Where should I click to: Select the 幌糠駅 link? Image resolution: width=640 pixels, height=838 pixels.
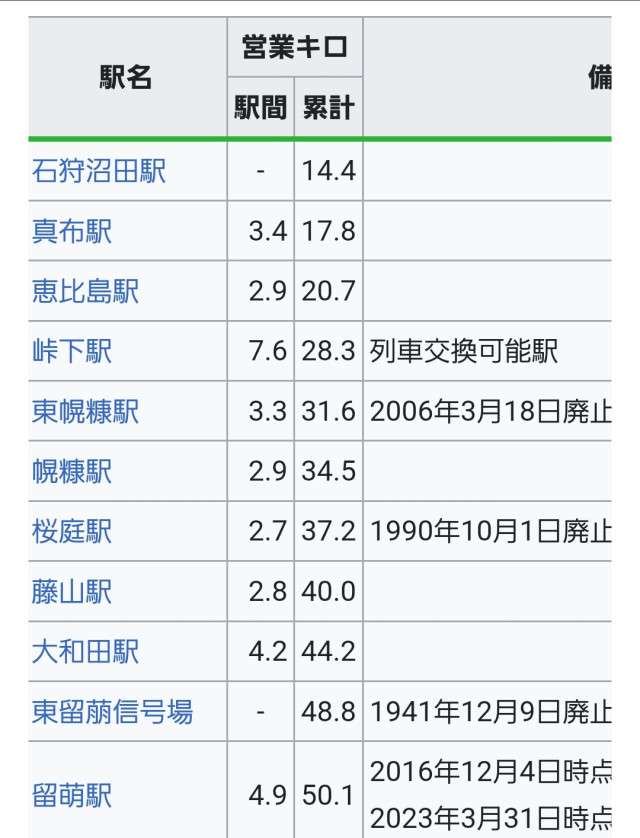(72, 471)
